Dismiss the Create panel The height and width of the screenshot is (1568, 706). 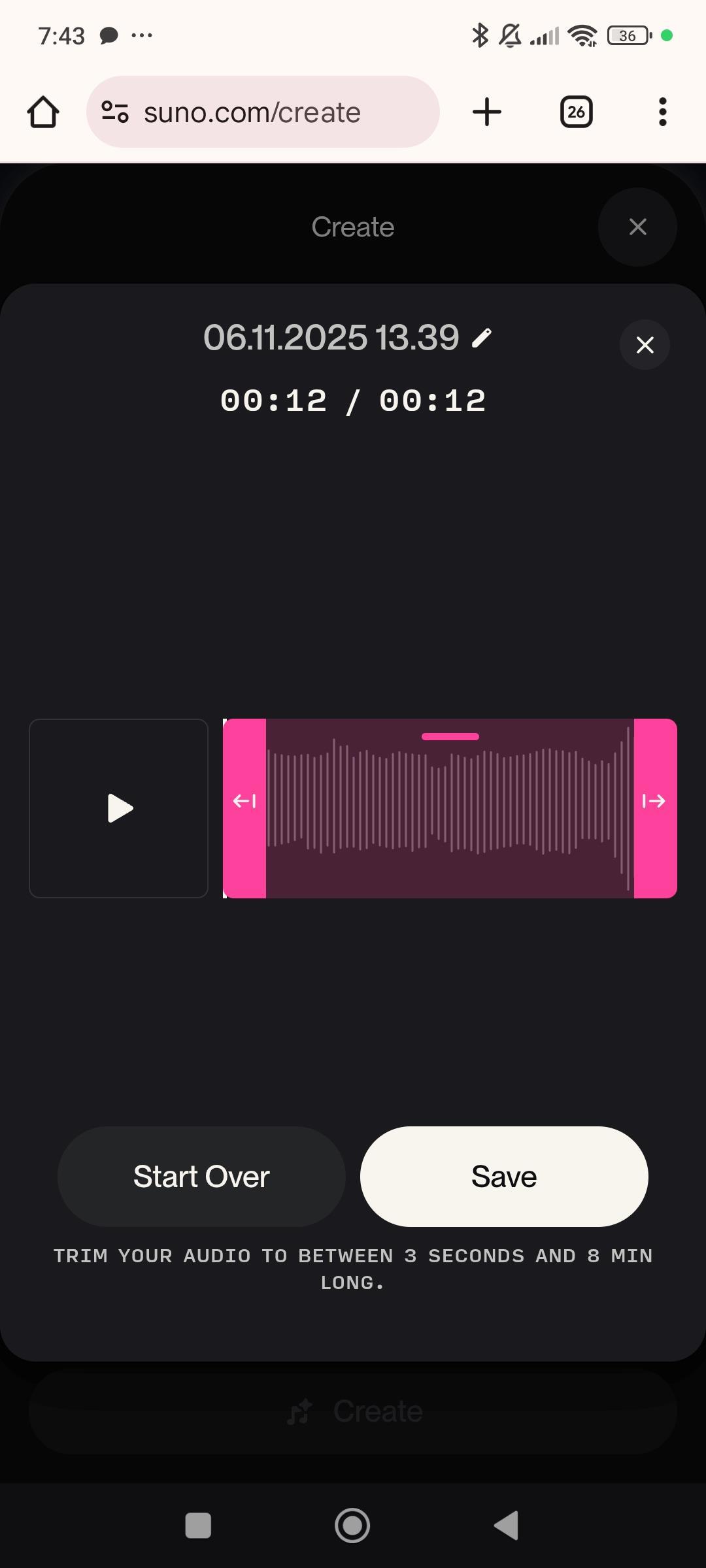637,227
